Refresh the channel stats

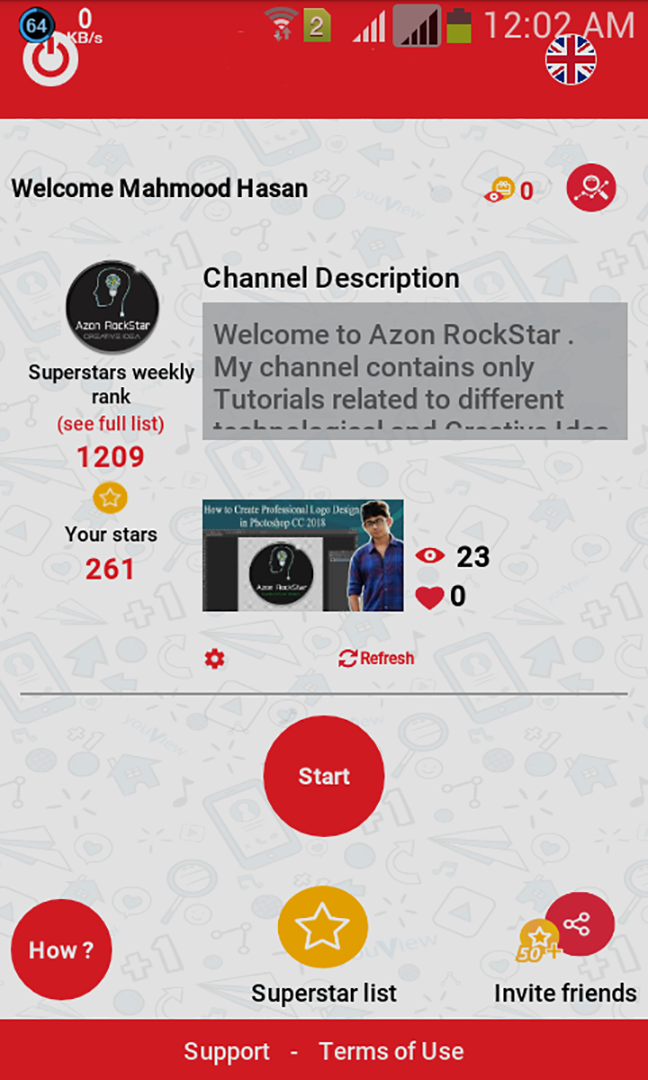(x=376, y=658)
